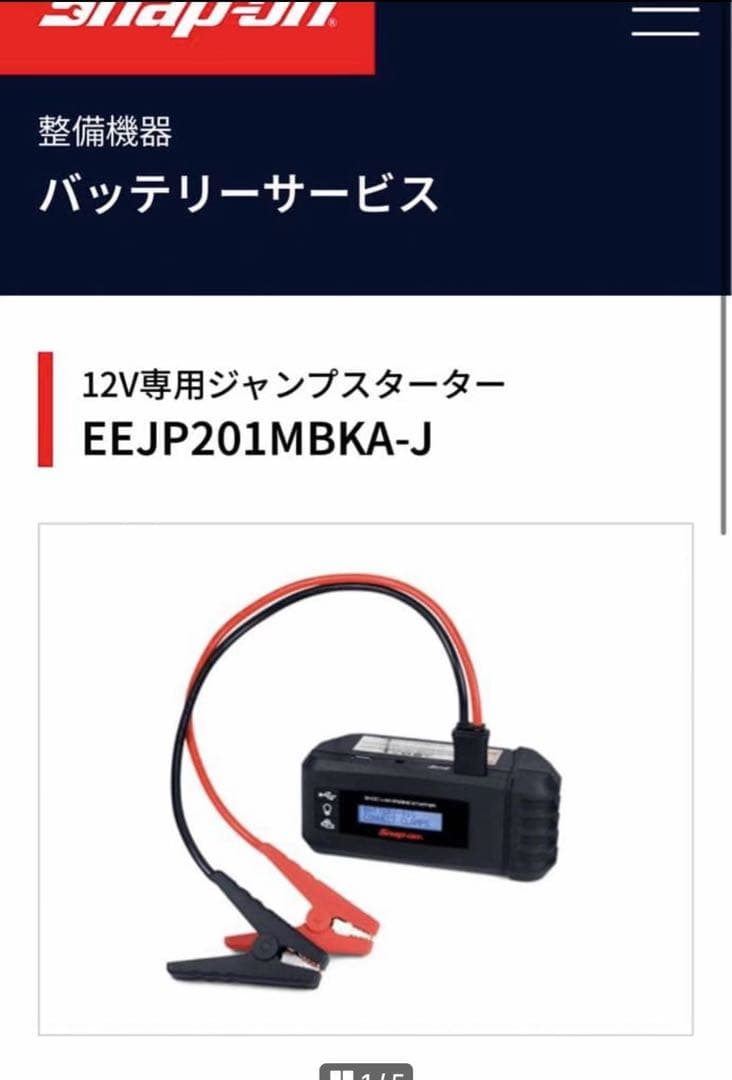Viewport: 732px width, 1080px height.
Task: Open the hamburger menu
Action: point(665,18)
